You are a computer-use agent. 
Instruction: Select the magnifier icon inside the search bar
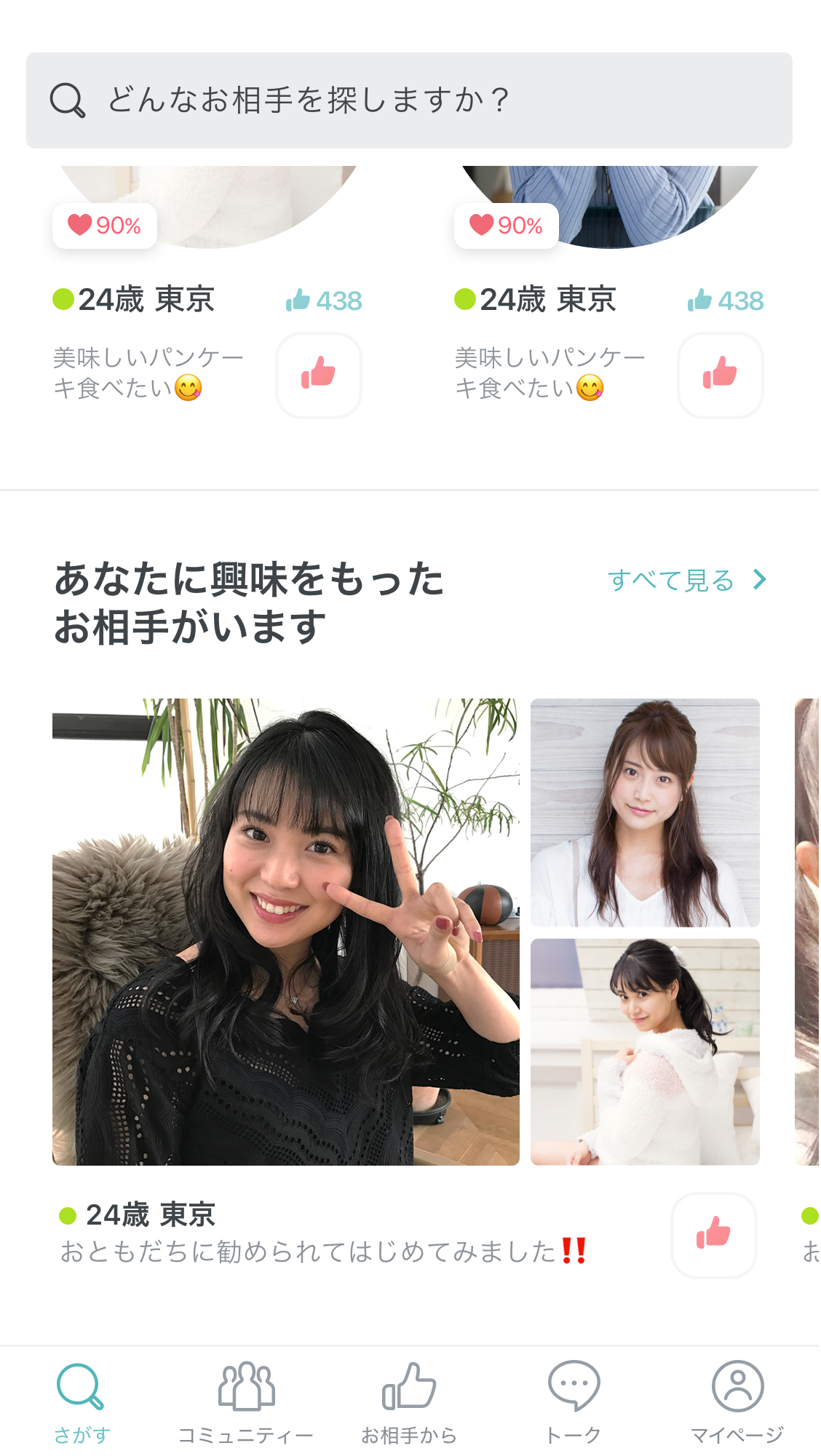point(67,100)
